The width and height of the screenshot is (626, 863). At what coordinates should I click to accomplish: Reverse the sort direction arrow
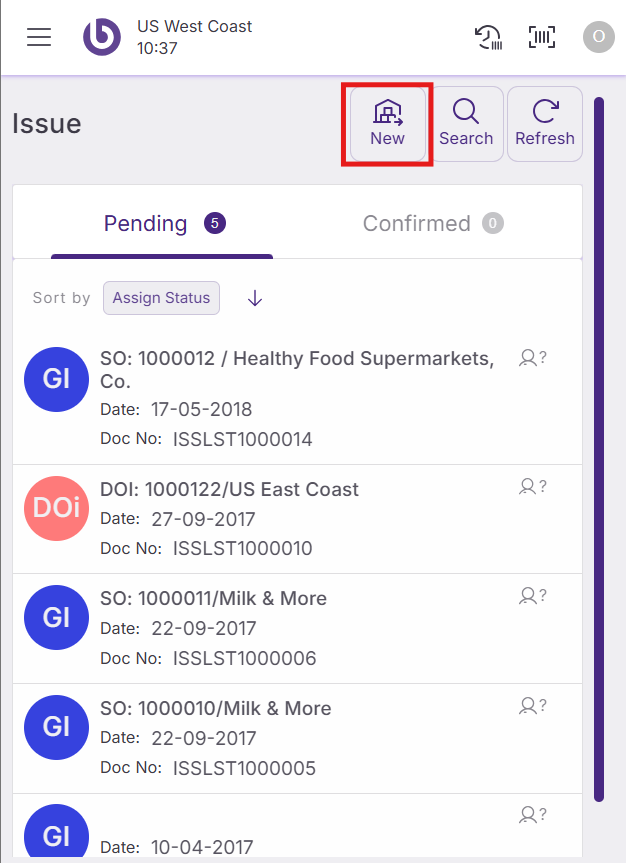[255, 298]
